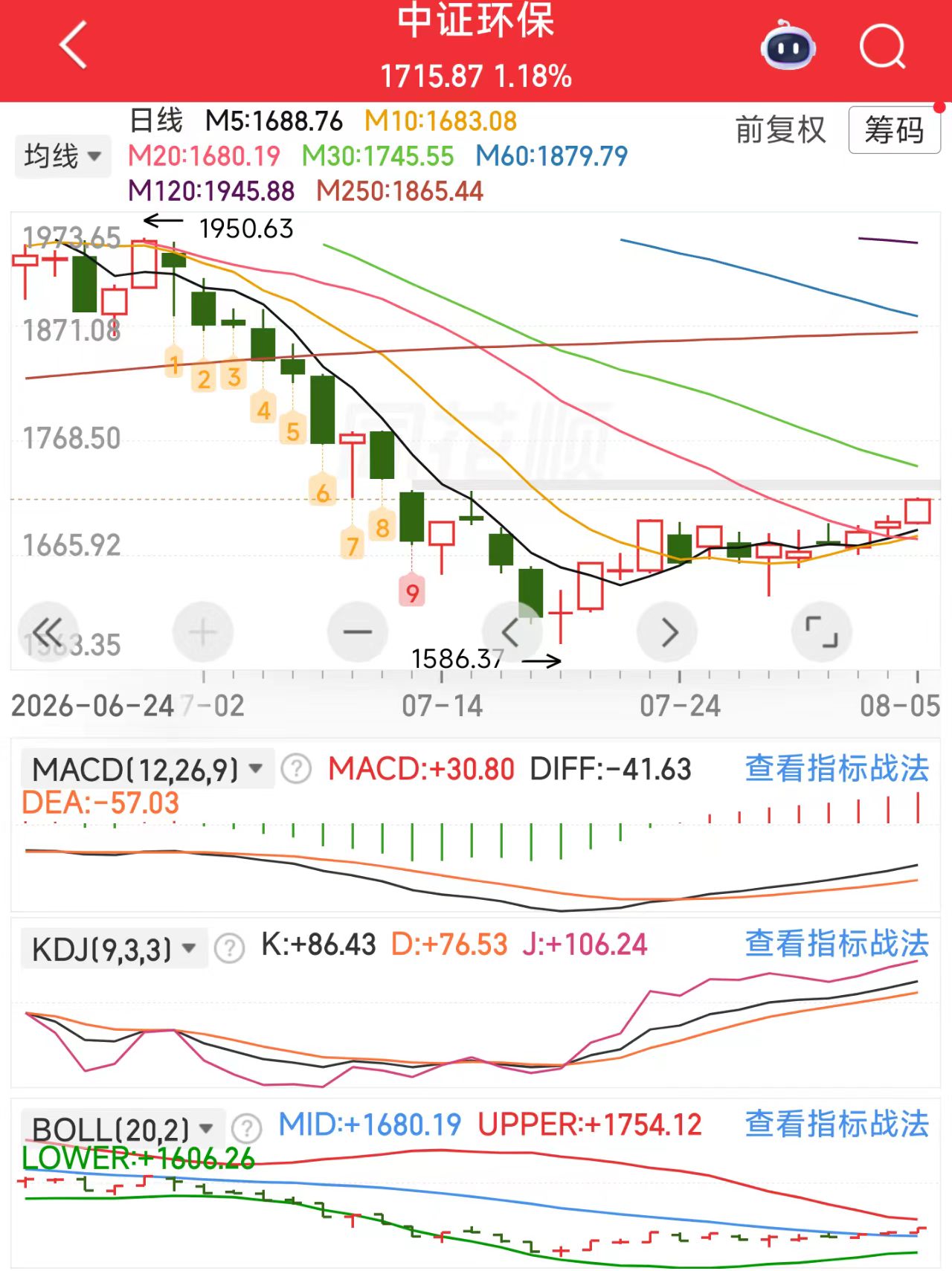This screenshot has height=1271, width=952.
Task: Zoom in the chart with plus button
Action: pos(202,632)
